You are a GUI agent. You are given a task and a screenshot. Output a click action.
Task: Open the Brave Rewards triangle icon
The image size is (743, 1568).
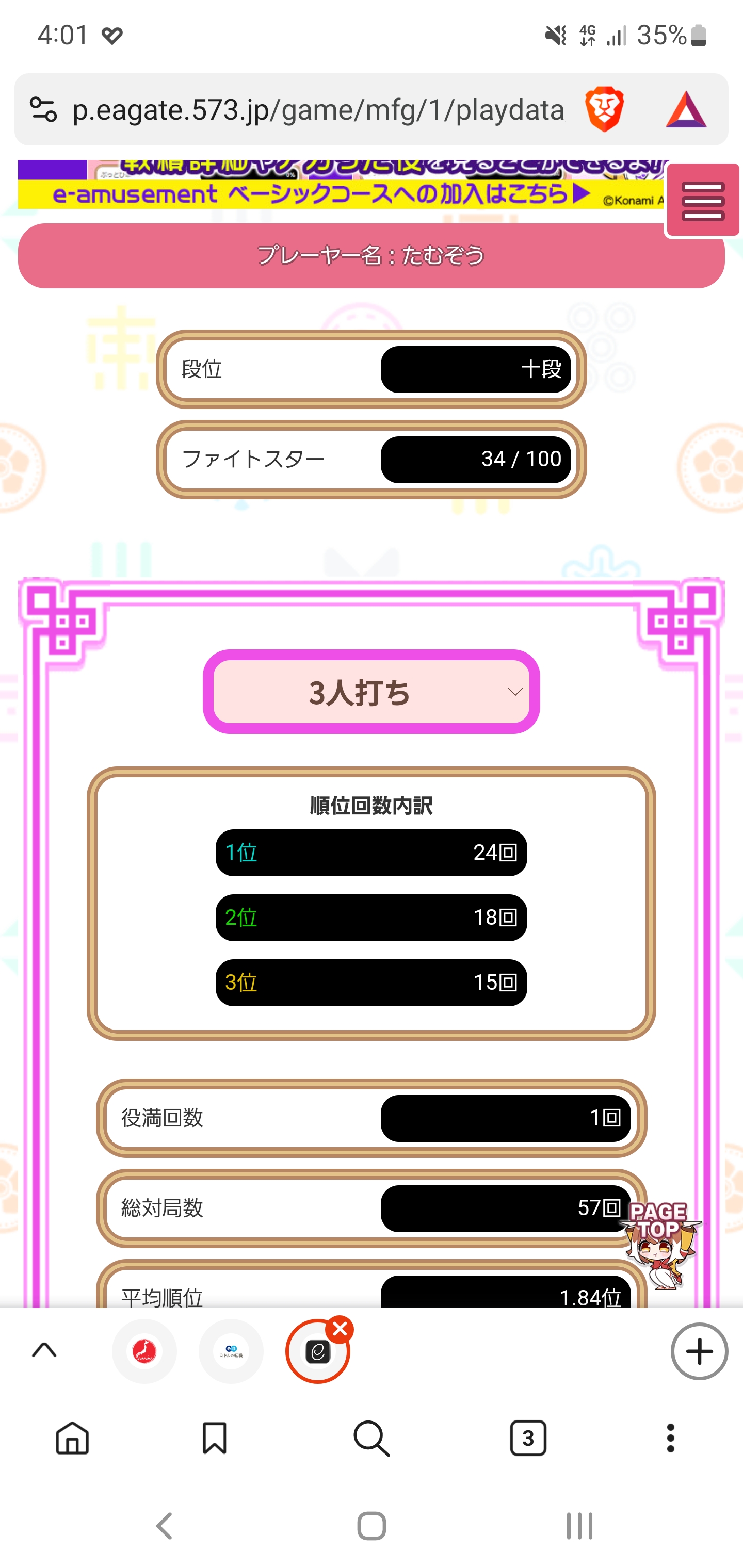686,110
